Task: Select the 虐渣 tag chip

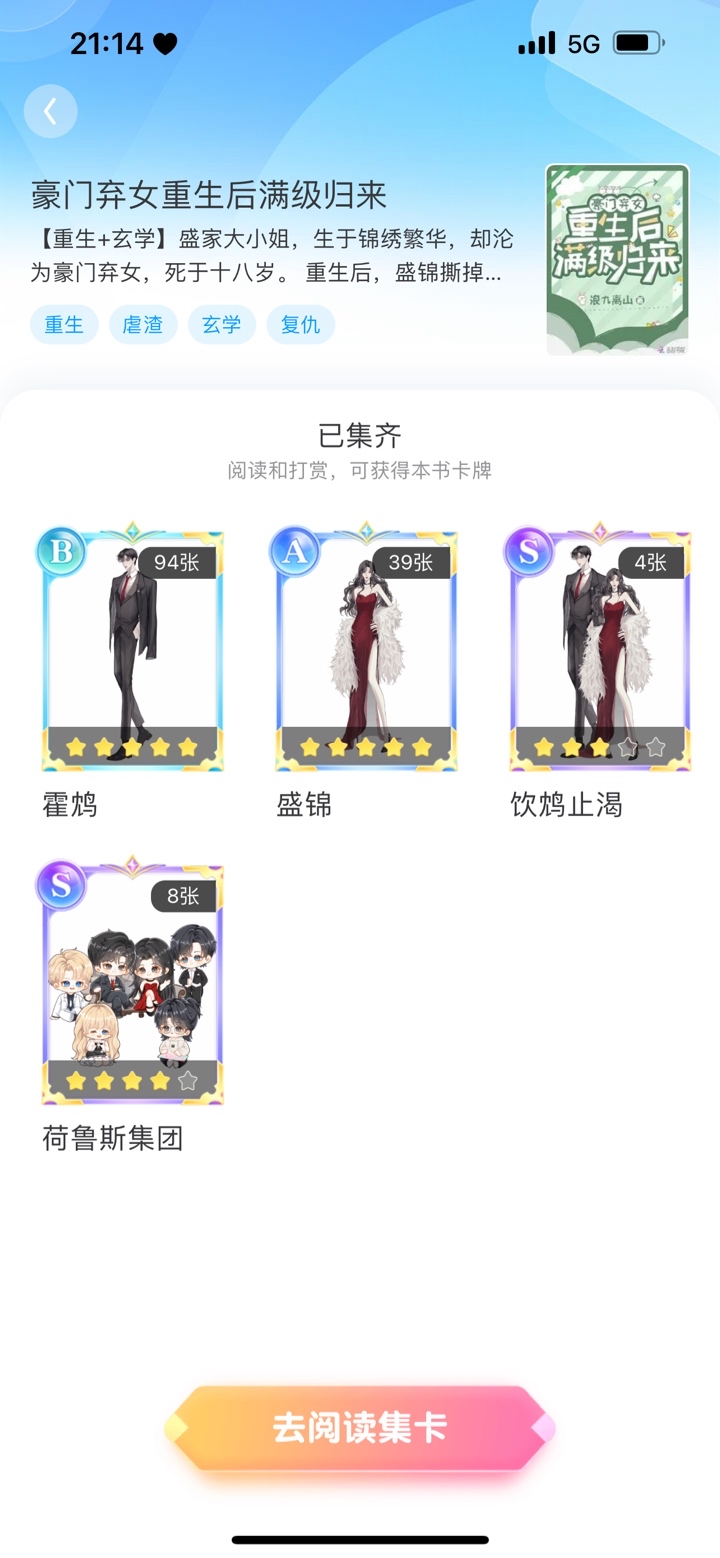Action: pos(143,325)
